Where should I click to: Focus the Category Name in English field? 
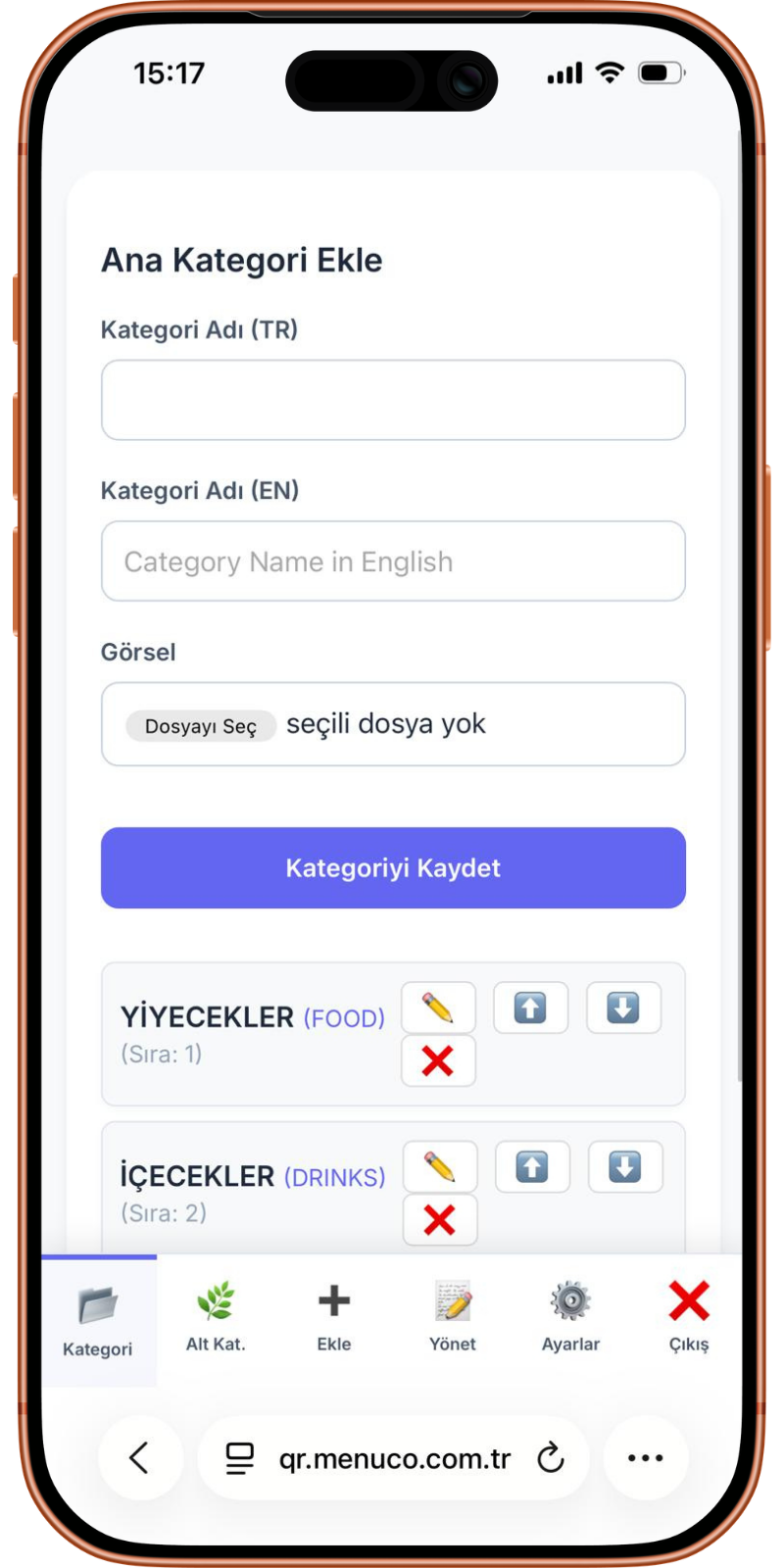(393, 562)
